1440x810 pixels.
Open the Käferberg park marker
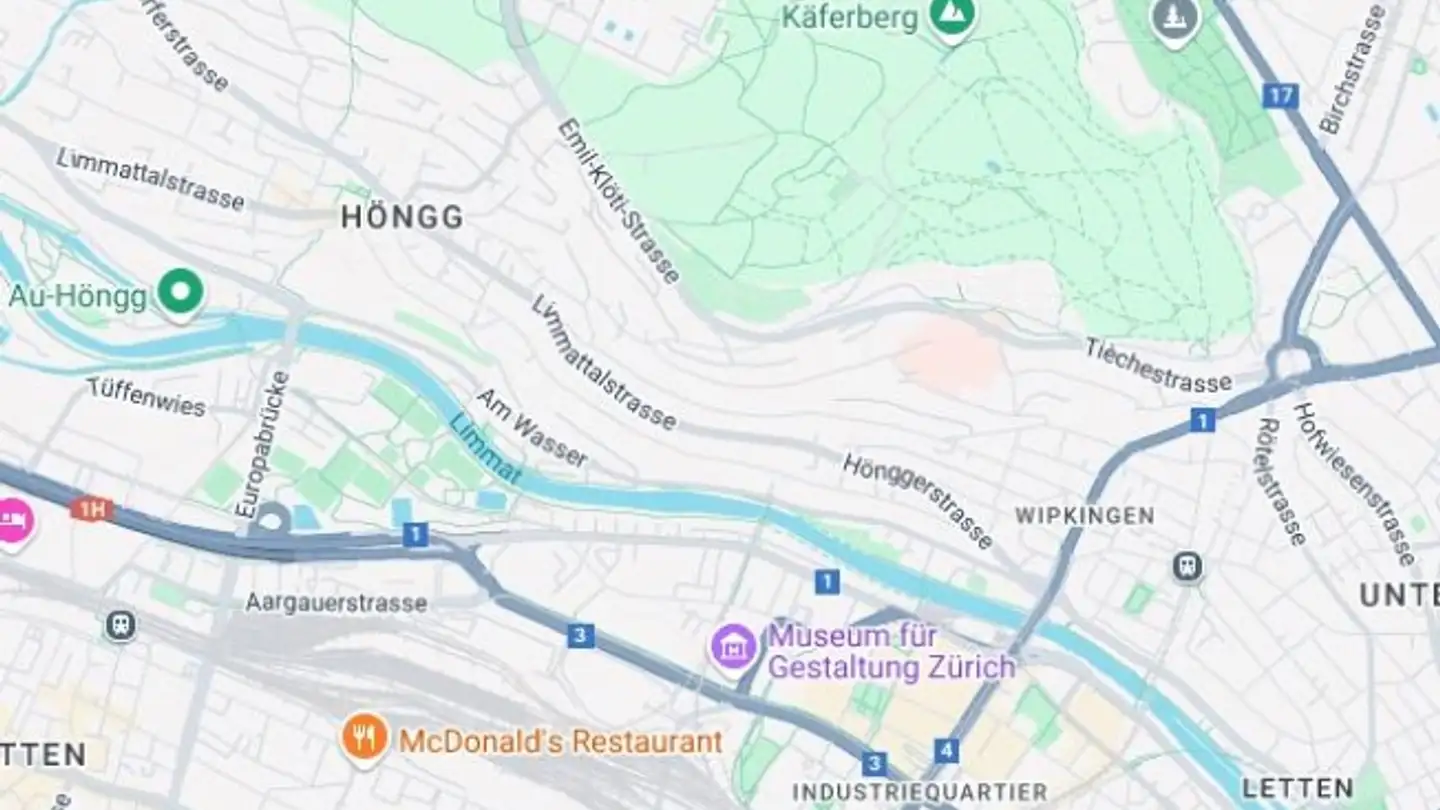click(952, 17)
